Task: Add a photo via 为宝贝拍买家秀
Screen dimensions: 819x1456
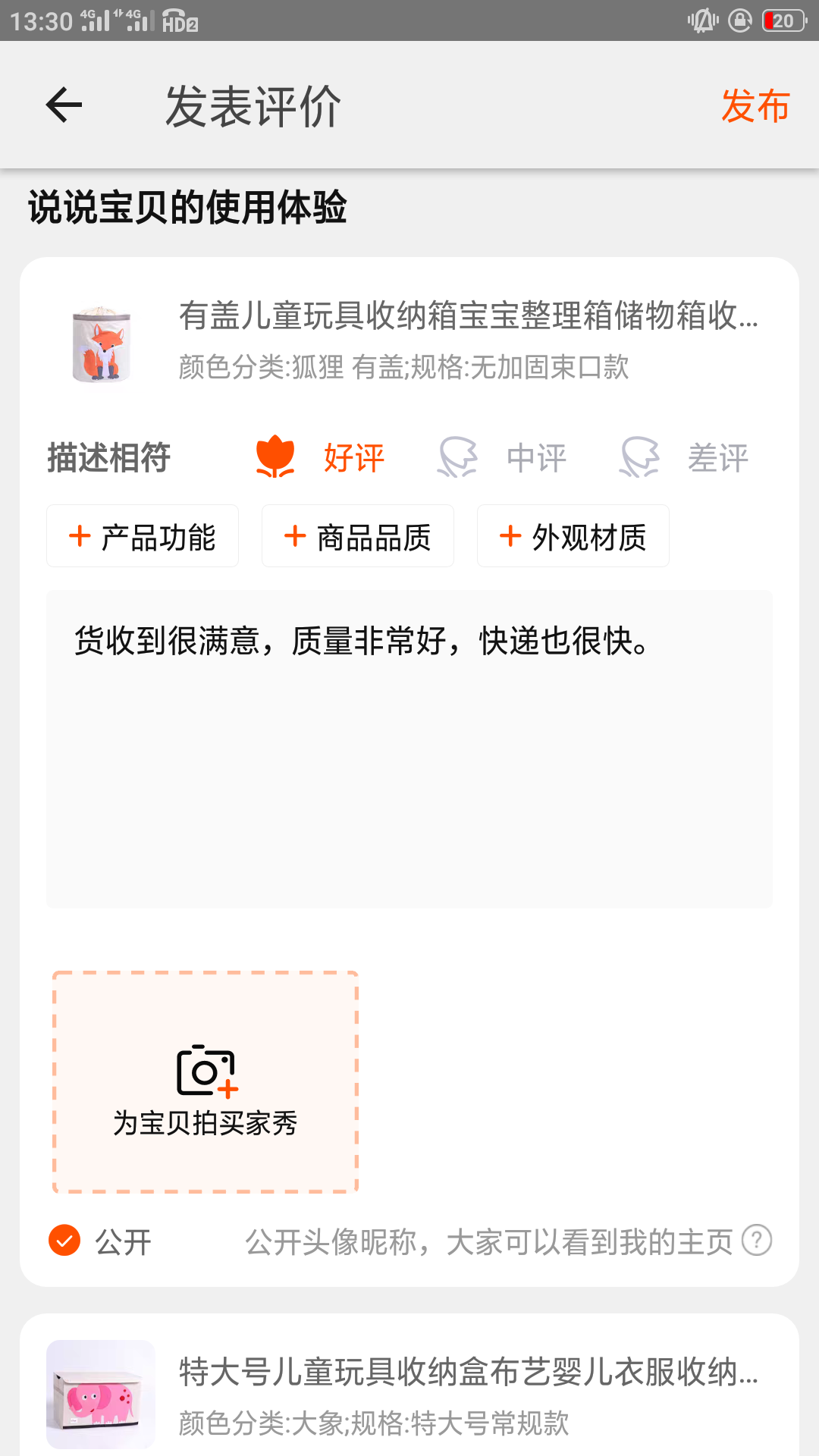Action: (205, 1082)
